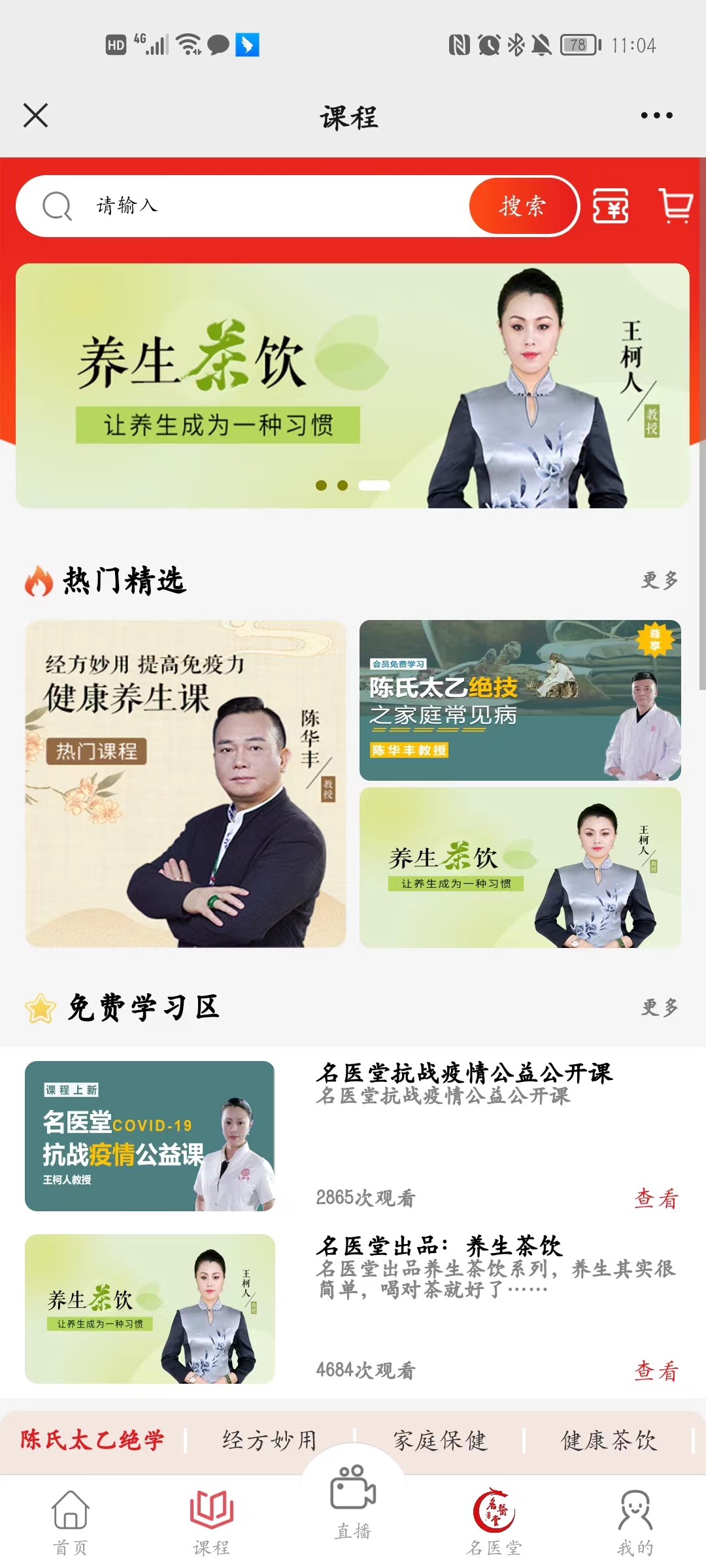Open the 养生茶饮 carousel banner
The image size is (706, 1568).
click(352, 385)
